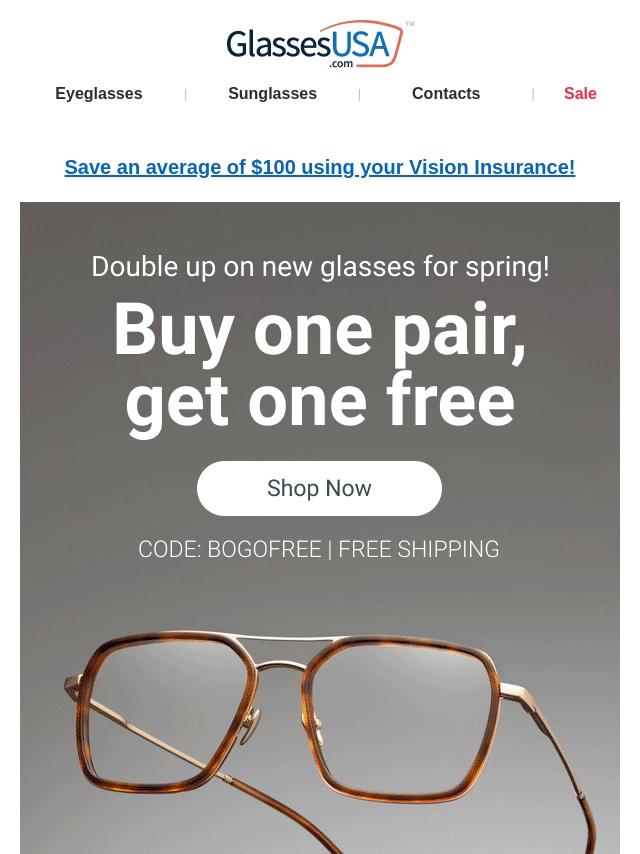The height and width of the screenshot is (854, 640).
Task: View the Sale items
Action: click(579, 93)
